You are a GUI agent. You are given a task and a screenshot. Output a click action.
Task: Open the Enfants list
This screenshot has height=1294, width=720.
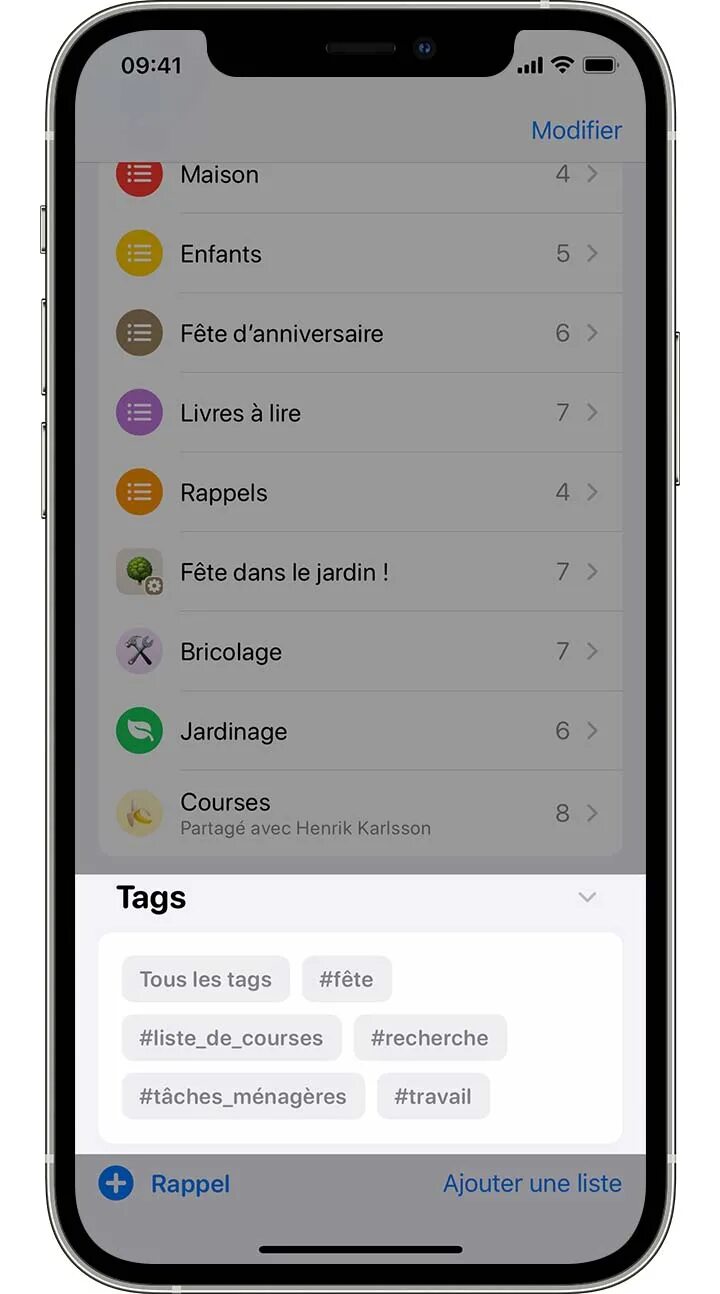(x=360, y=254)
